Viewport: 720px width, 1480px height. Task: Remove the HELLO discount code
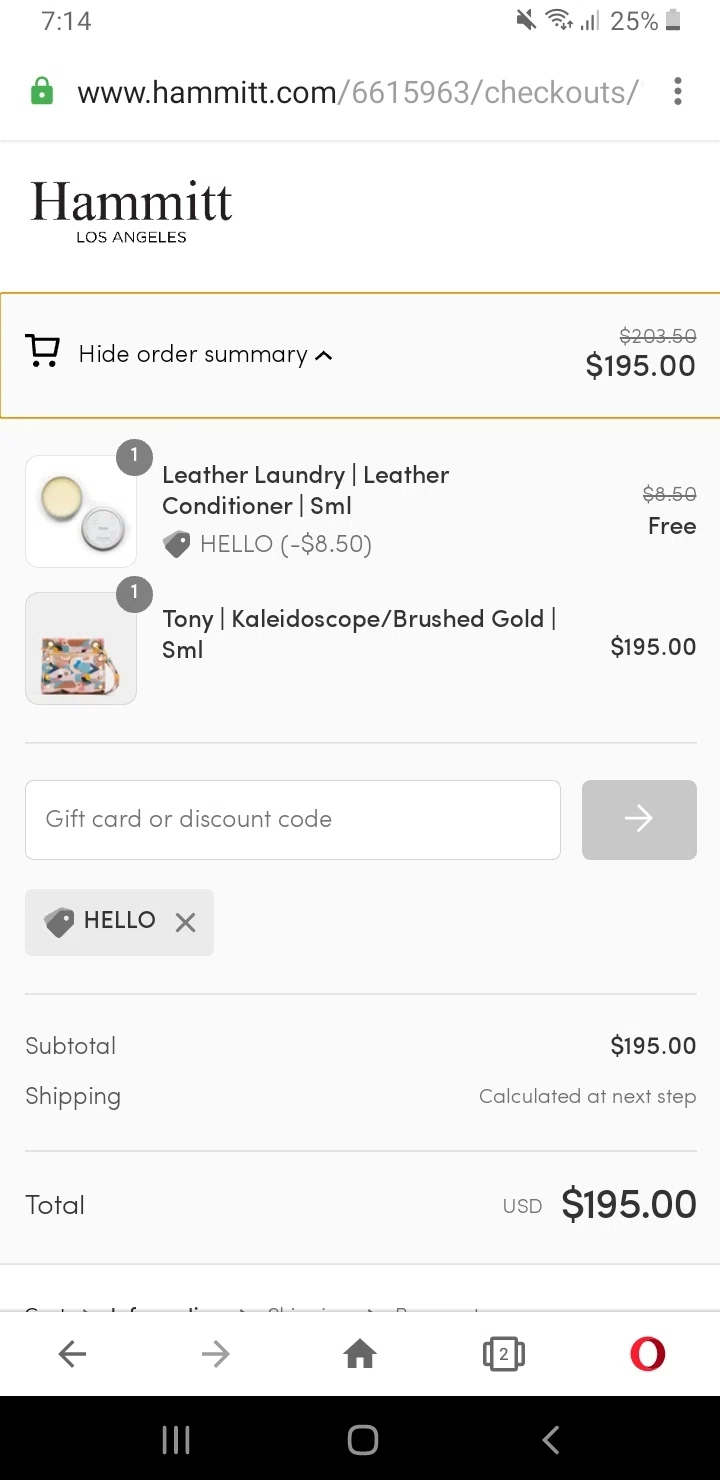pos(185,922)
